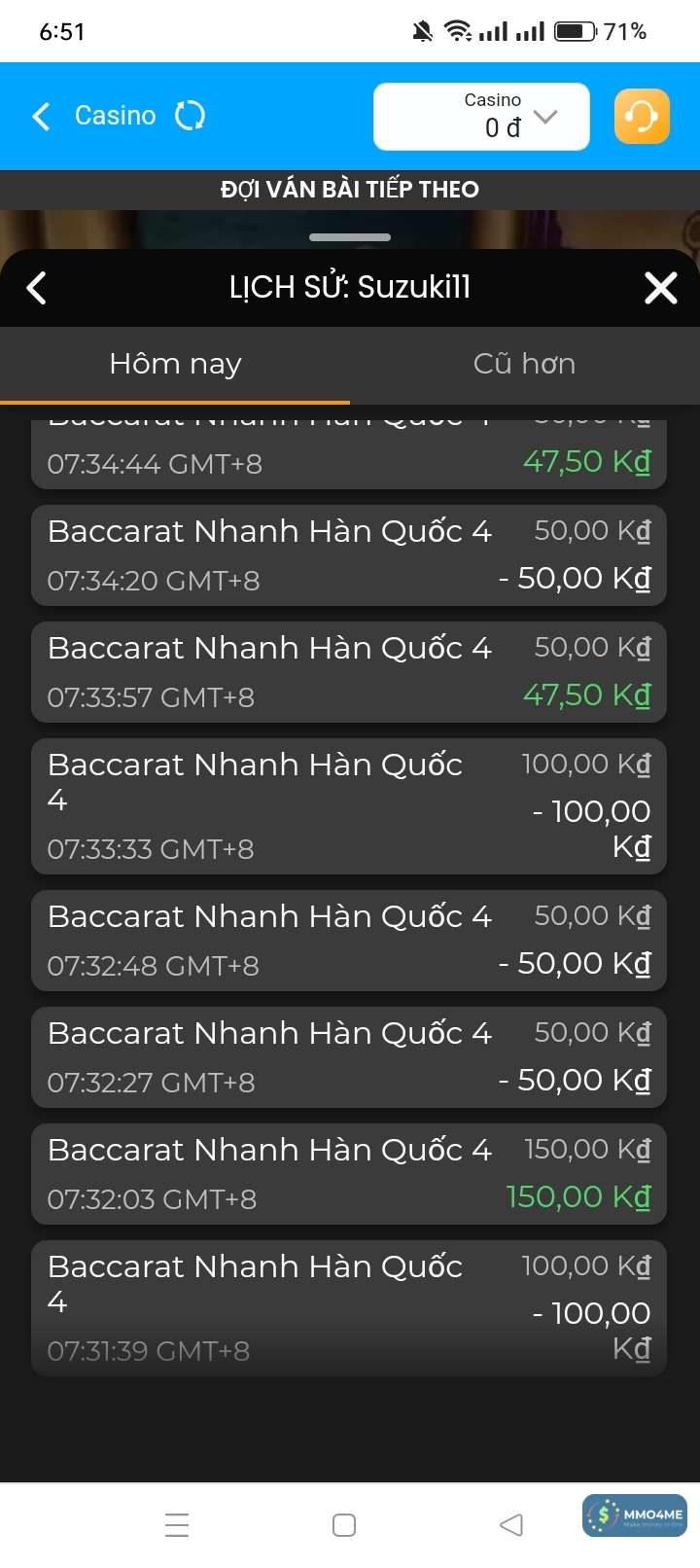
Task: Open the bet record from 07:32:48
Action: (348, 941)
